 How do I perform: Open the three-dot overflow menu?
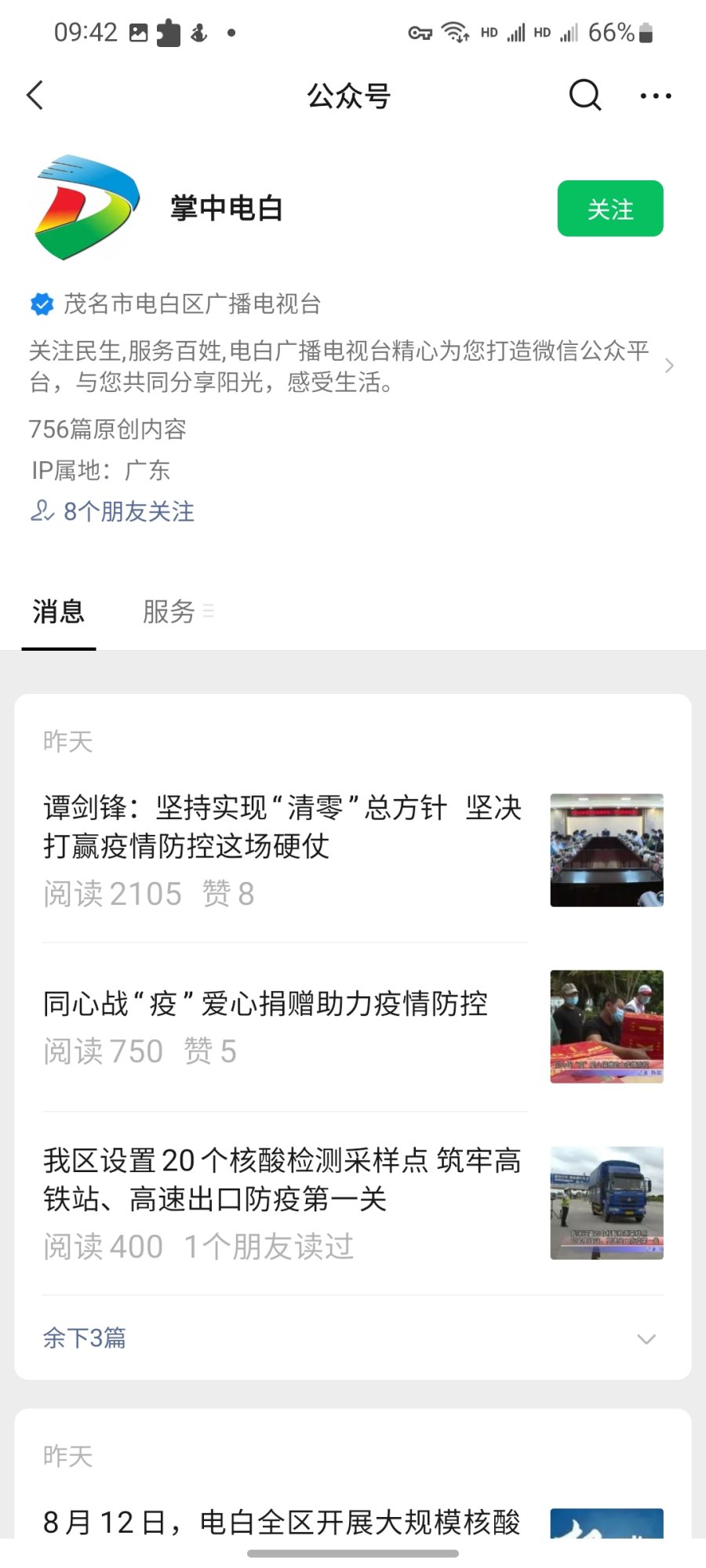coord(655,96)
